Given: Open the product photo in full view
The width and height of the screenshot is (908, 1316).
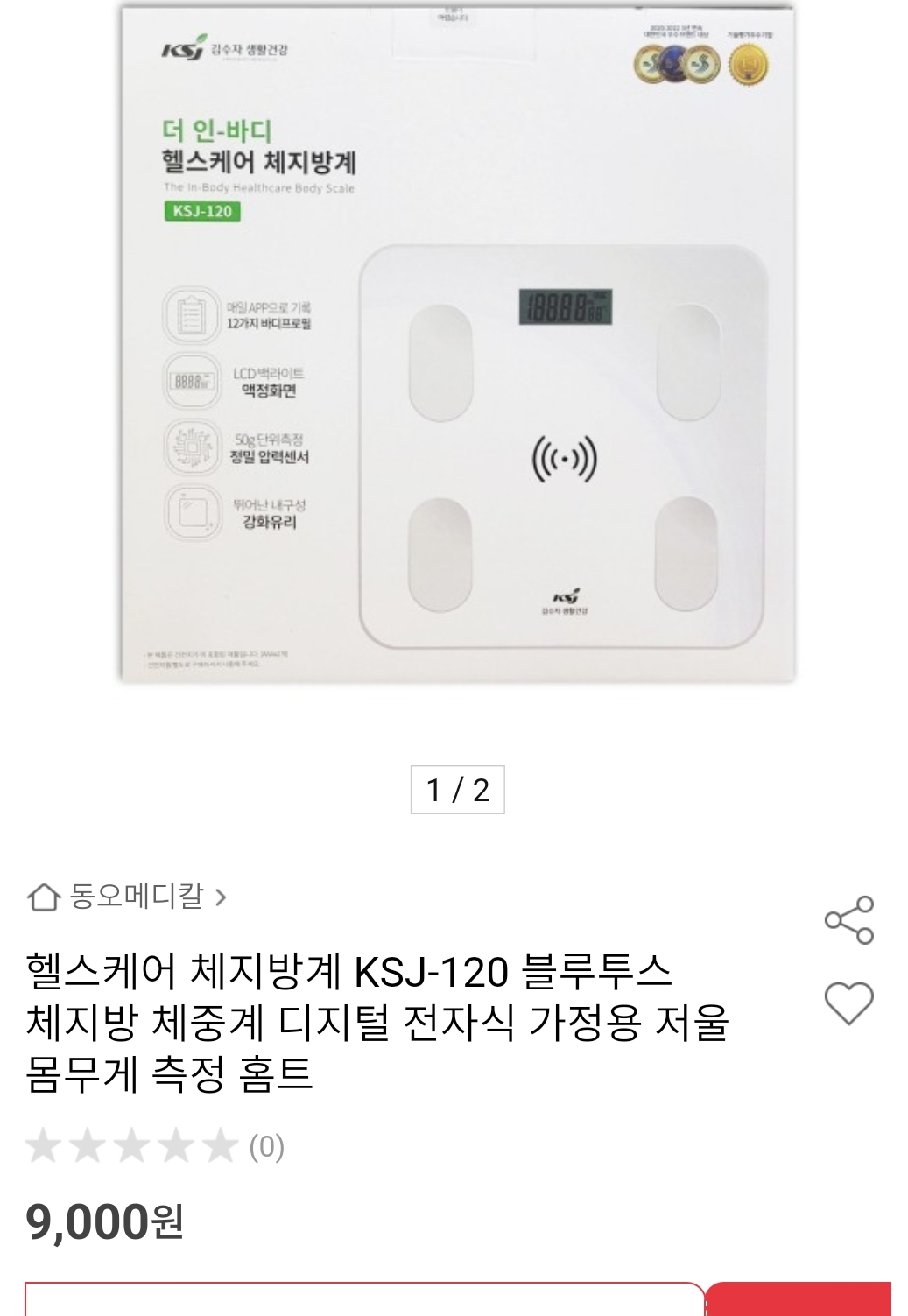Looking at the screenshot, I should 454,350.
